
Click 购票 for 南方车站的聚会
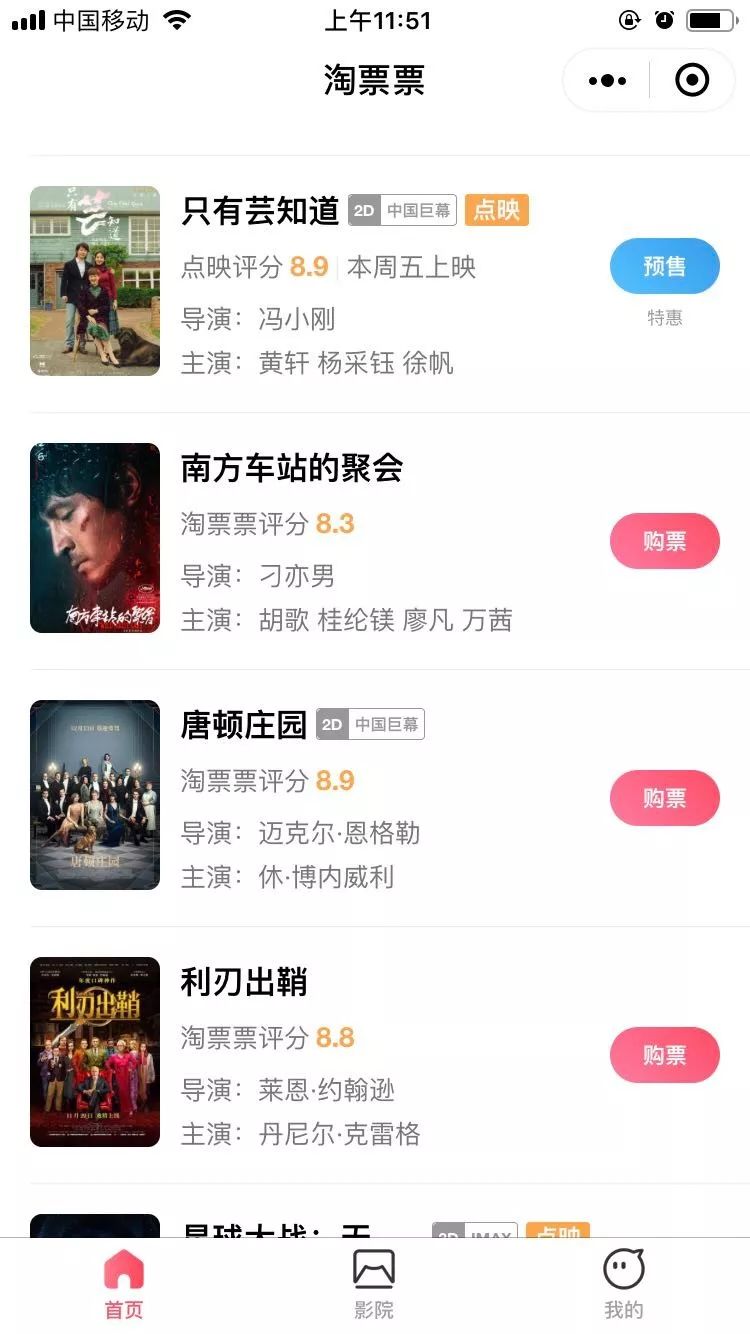[x=664, y=540]
